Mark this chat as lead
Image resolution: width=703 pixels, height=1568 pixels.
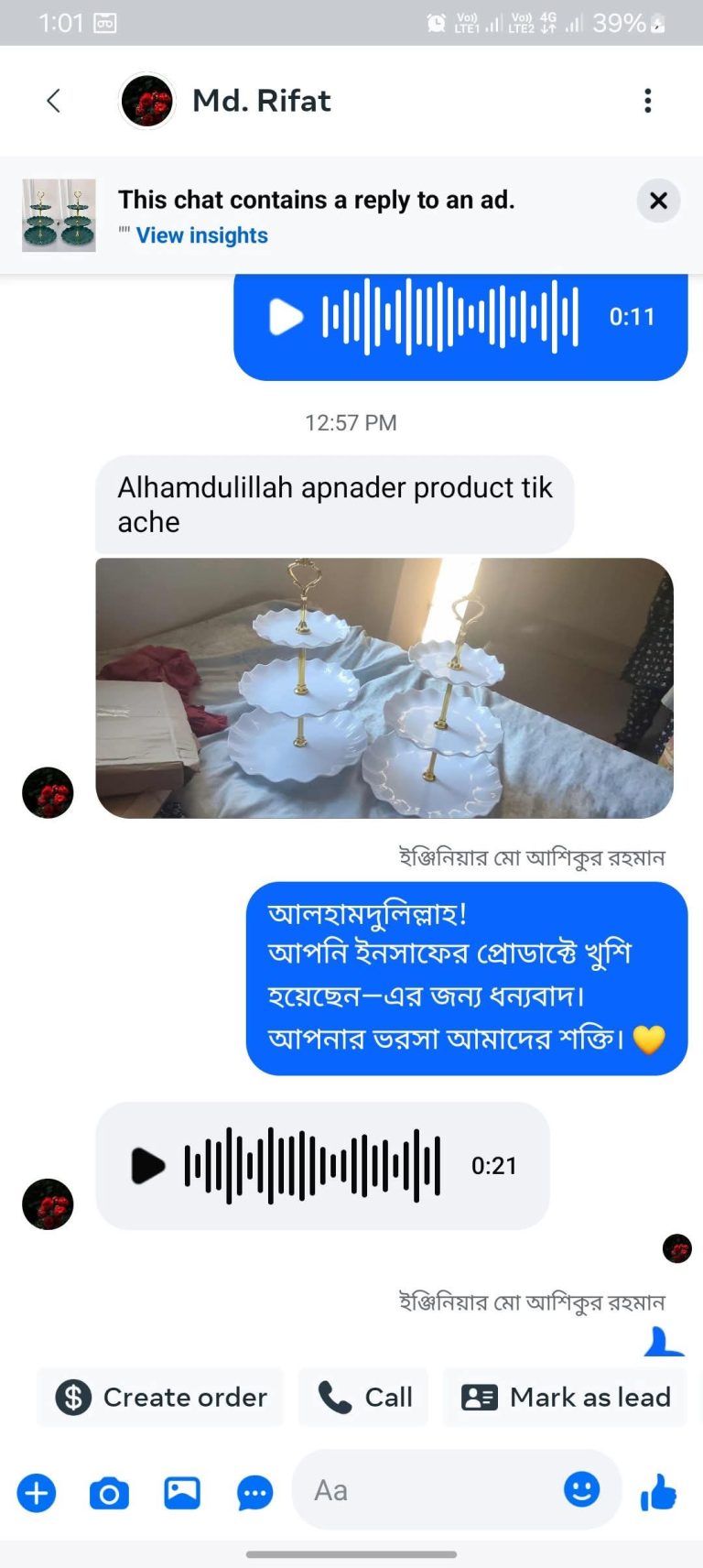pos(566,1397)
